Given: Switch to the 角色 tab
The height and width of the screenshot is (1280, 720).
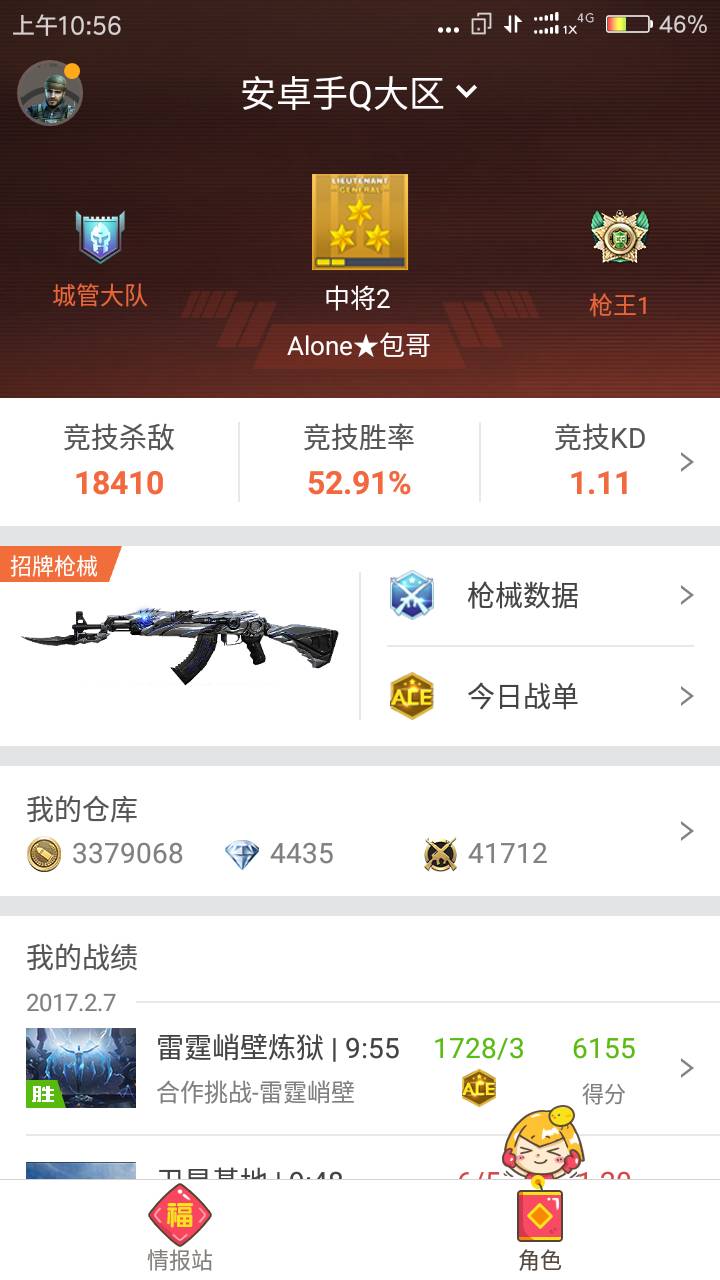Looking at the screenshot, I should point(540,1230).
